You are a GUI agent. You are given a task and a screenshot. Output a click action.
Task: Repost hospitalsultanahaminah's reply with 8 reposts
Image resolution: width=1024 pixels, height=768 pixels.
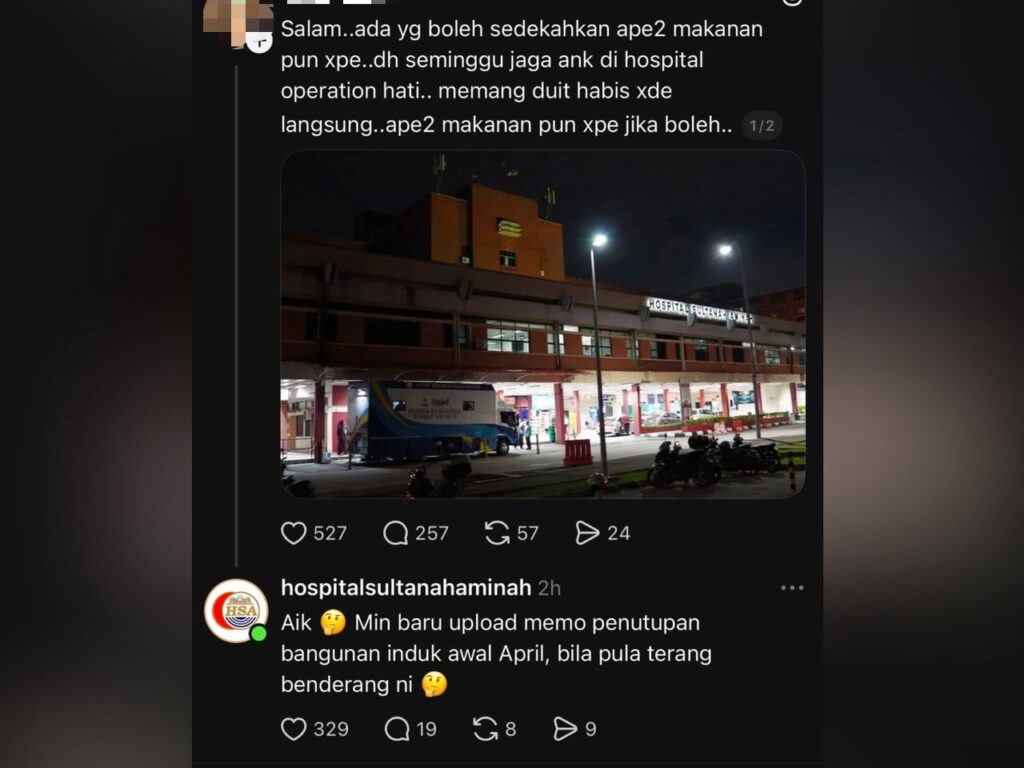(x=486, y=729)
